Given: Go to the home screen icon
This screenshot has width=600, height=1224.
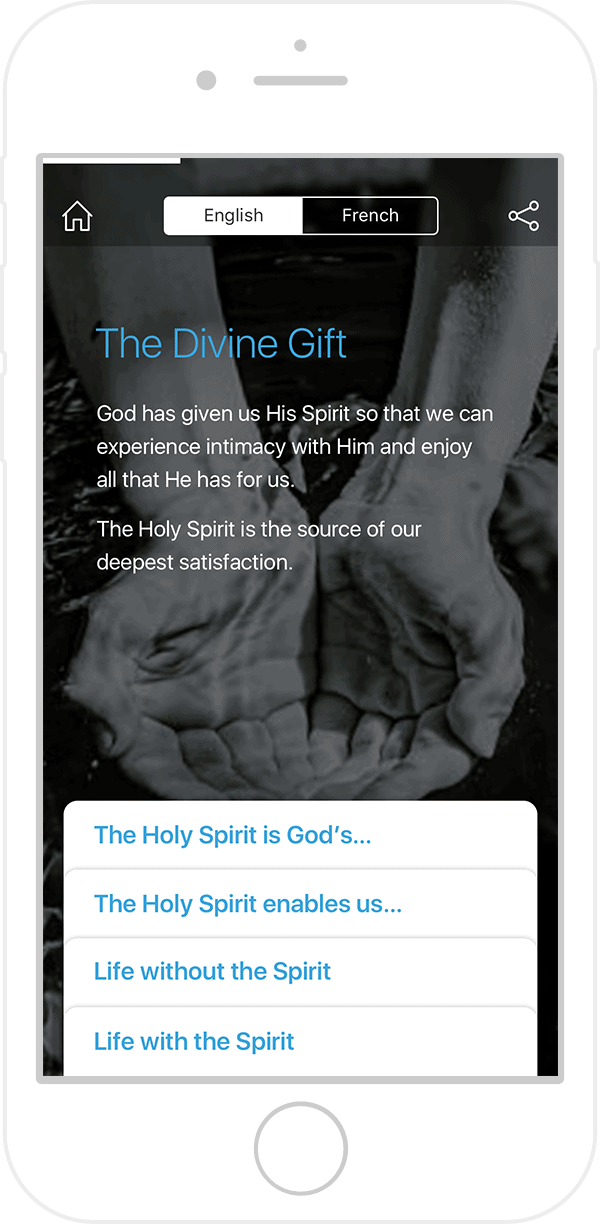Looking at the screenshot, I should click(77, 216).
